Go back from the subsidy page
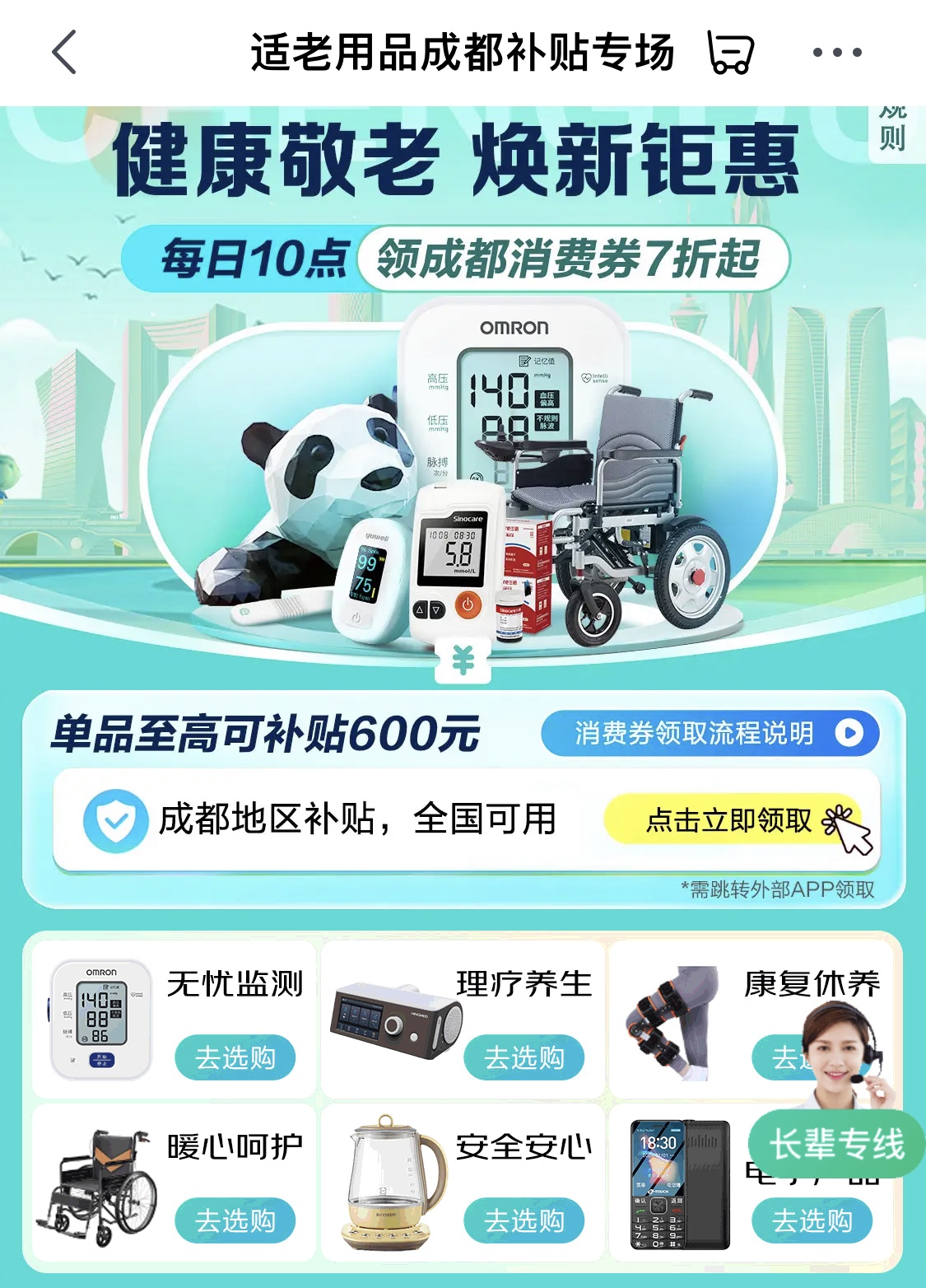The width and height of the screenshot is (926, 1288). [64, 52]
